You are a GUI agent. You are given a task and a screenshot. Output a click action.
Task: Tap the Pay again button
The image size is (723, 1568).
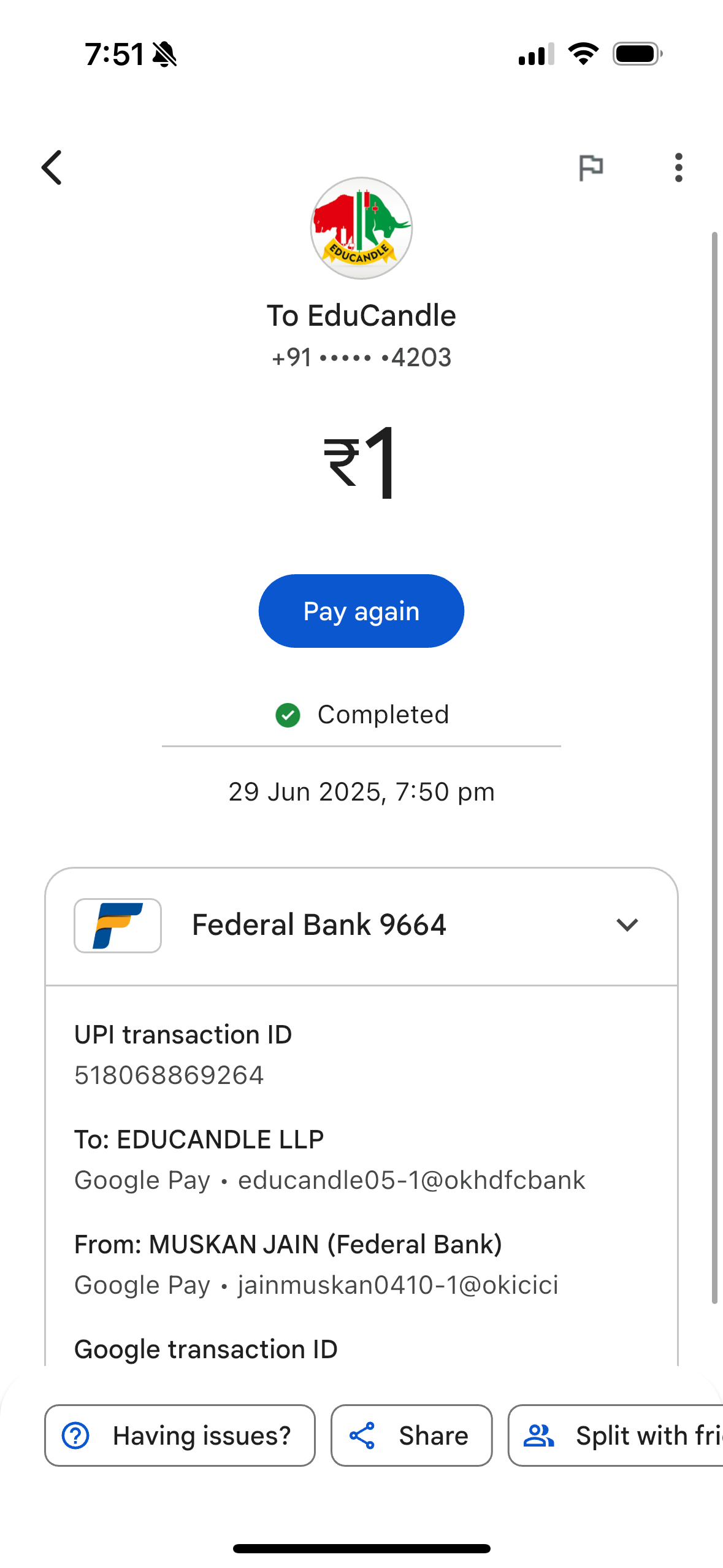coord(361,611)
